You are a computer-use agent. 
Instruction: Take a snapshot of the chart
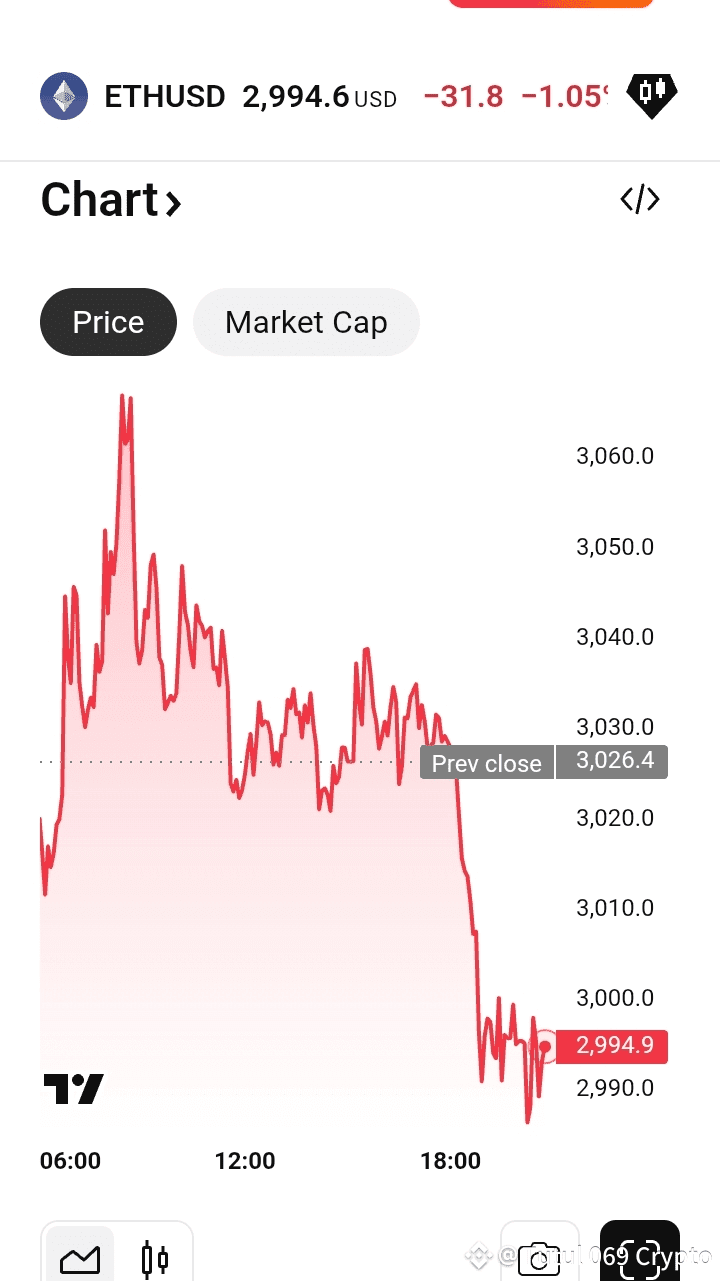[x=540, y=1258]
